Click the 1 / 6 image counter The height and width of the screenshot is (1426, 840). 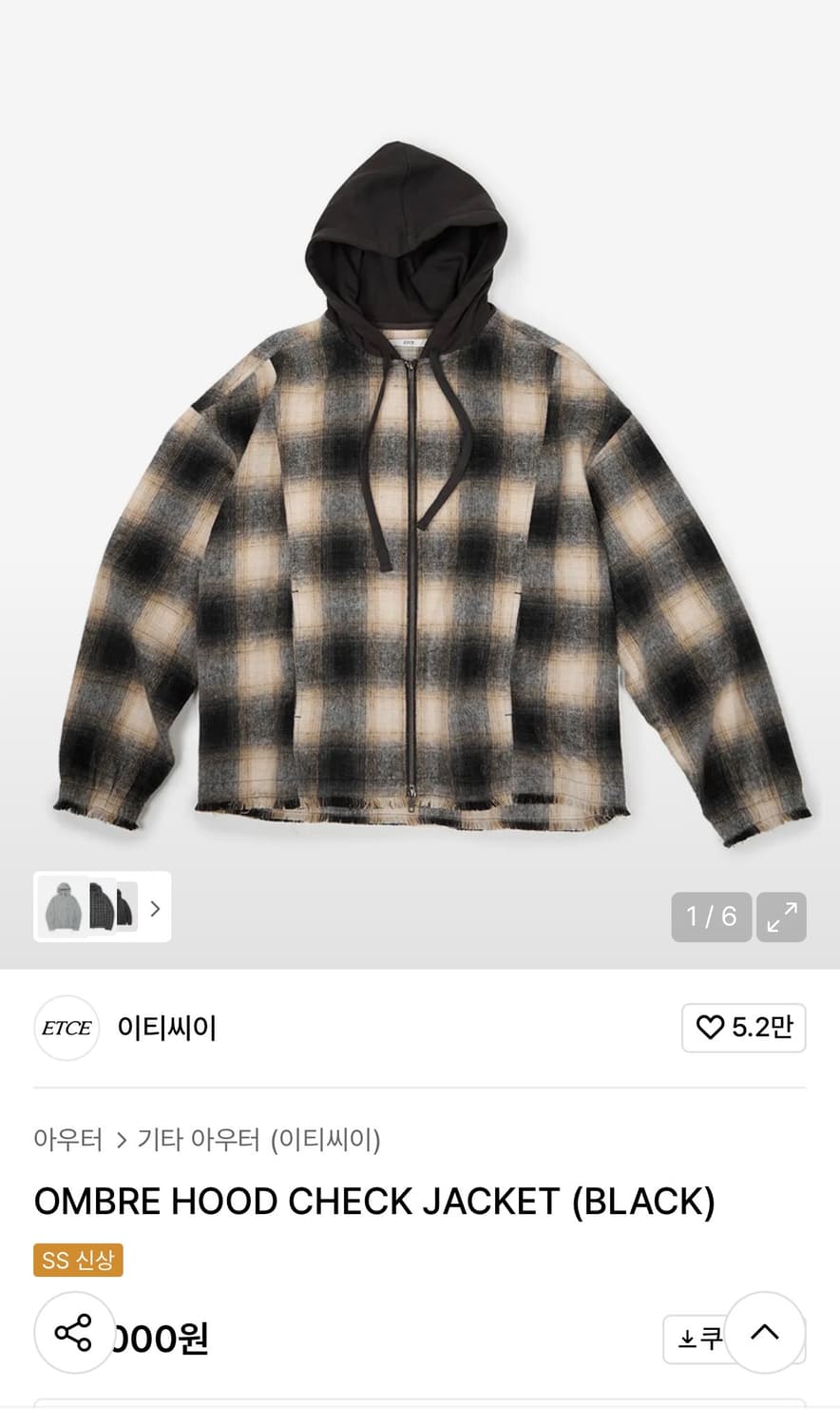click(x=711, y=916)
